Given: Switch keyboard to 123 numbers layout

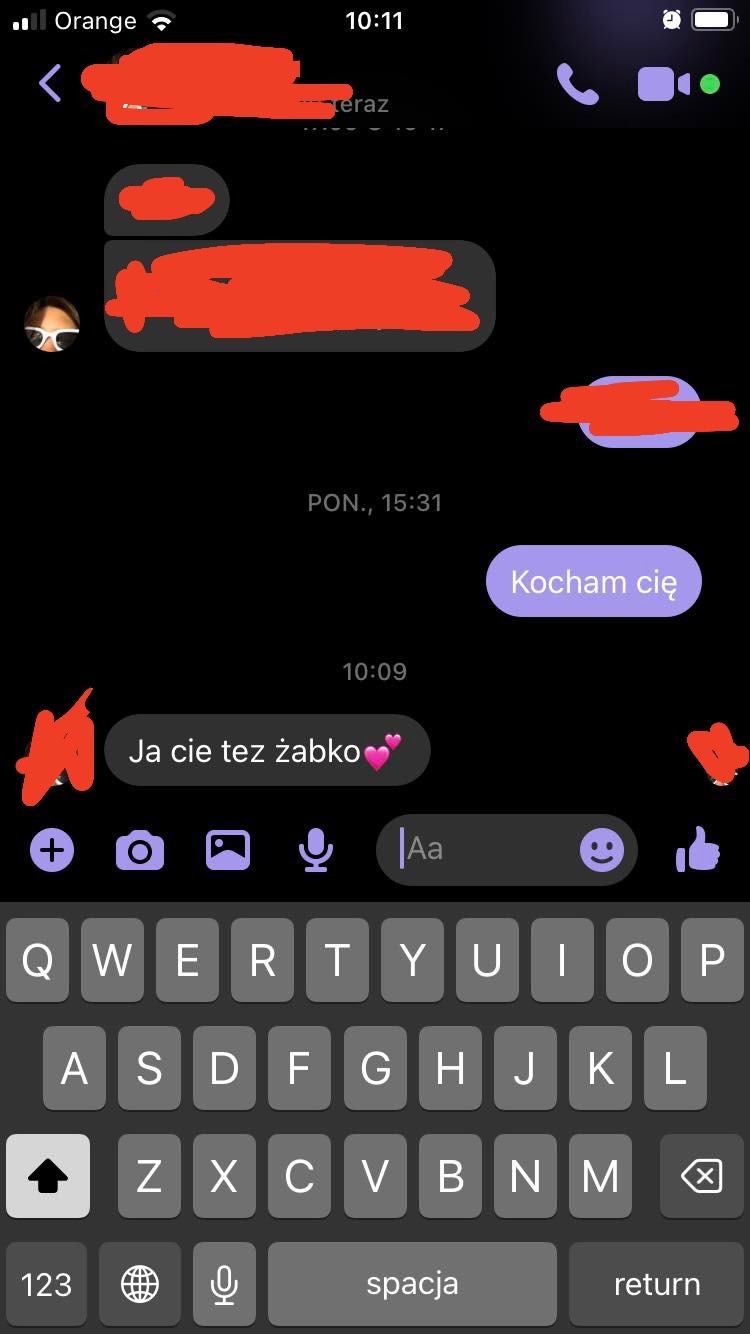Looking at the screenshot, I should (x=47, y=1284).
